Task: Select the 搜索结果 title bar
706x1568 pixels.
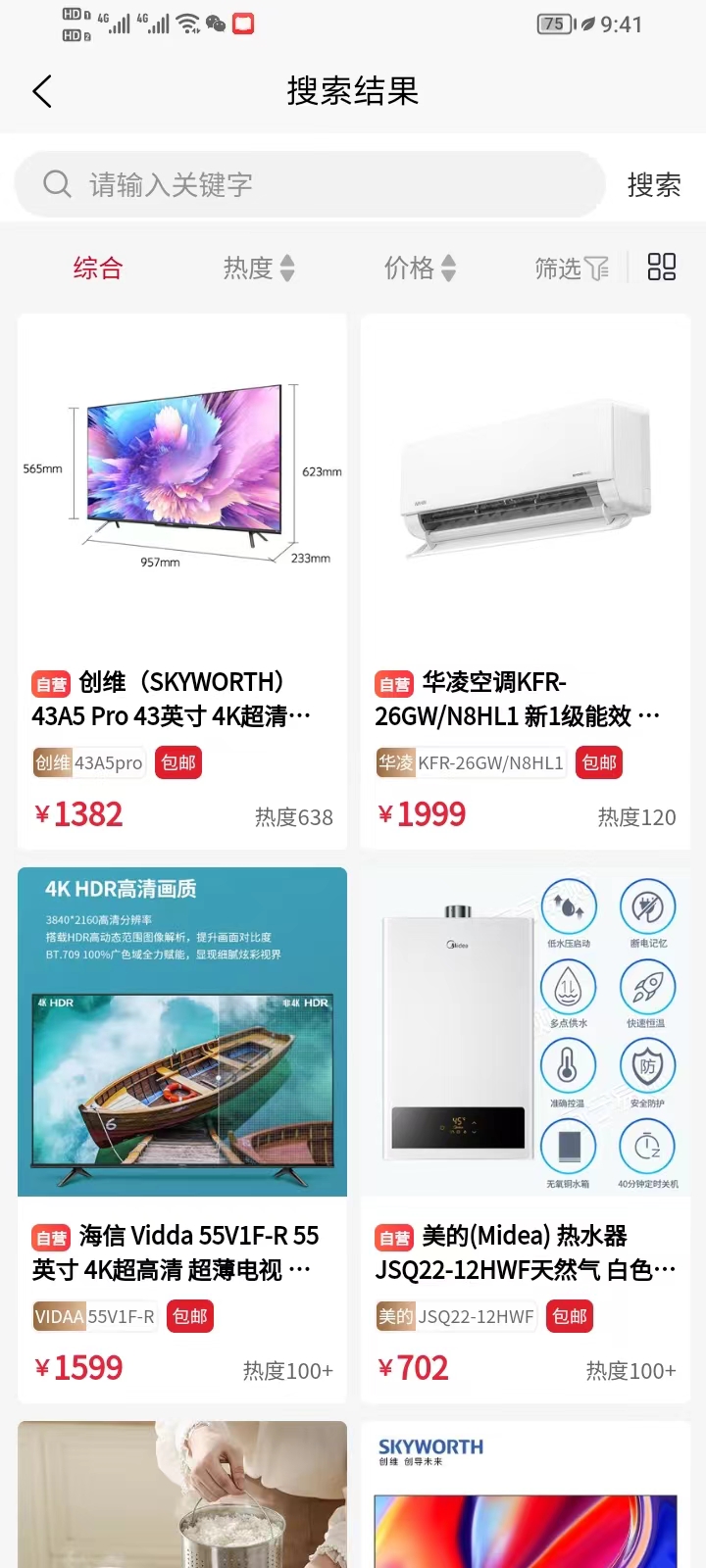Action: tap(353, 90)
